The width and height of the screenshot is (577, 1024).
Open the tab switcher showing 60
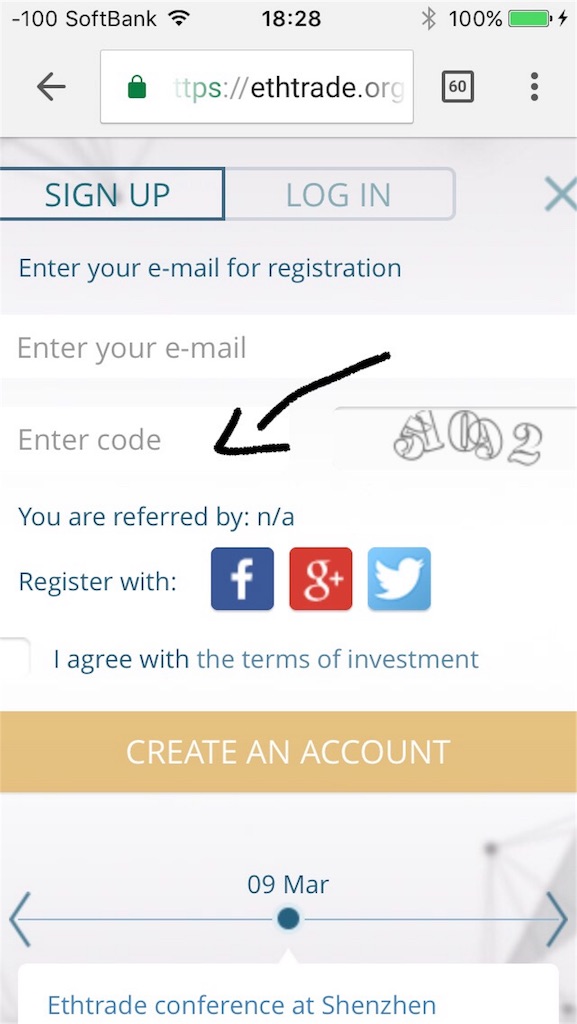(x=458, y=87)
